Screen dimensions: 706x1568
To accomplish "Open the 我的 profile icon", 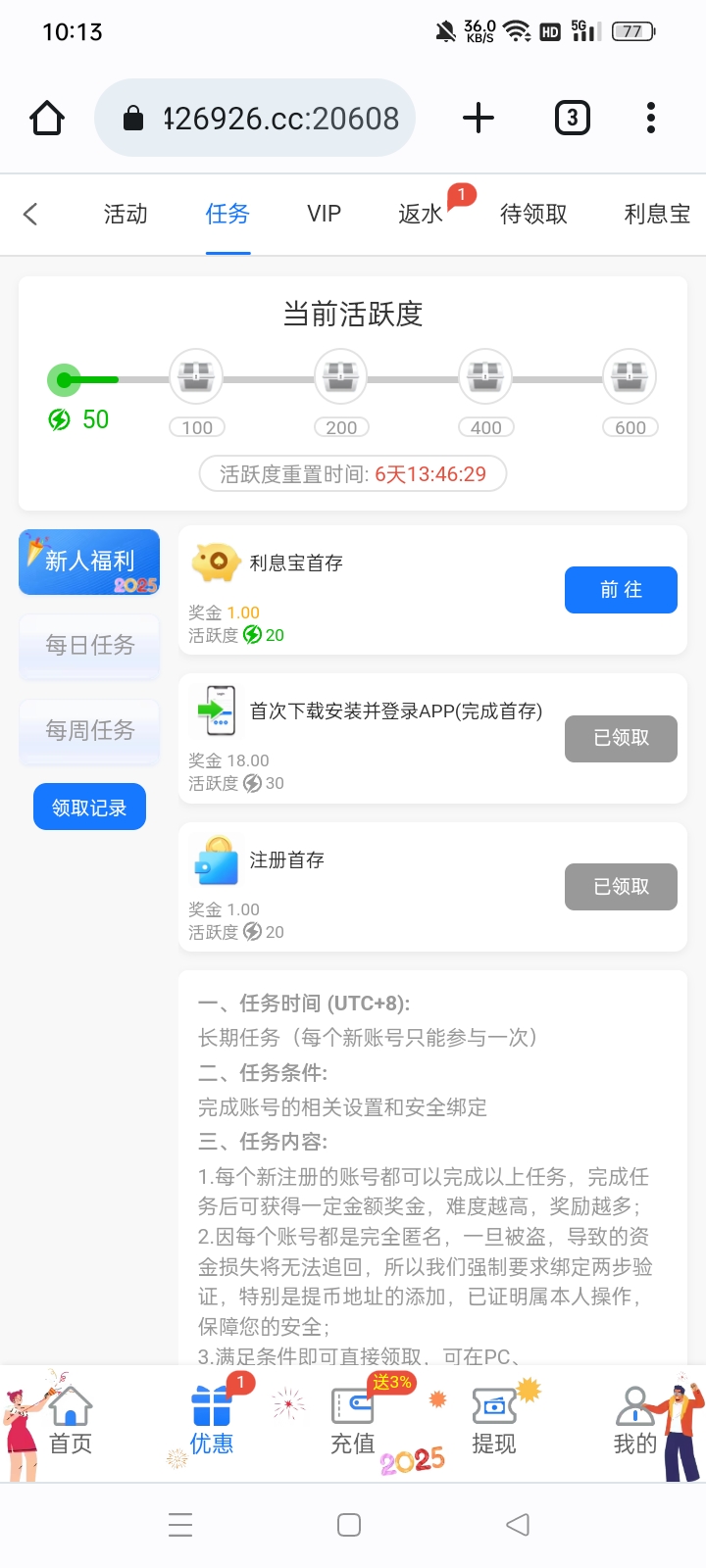I will (635, 1406).
